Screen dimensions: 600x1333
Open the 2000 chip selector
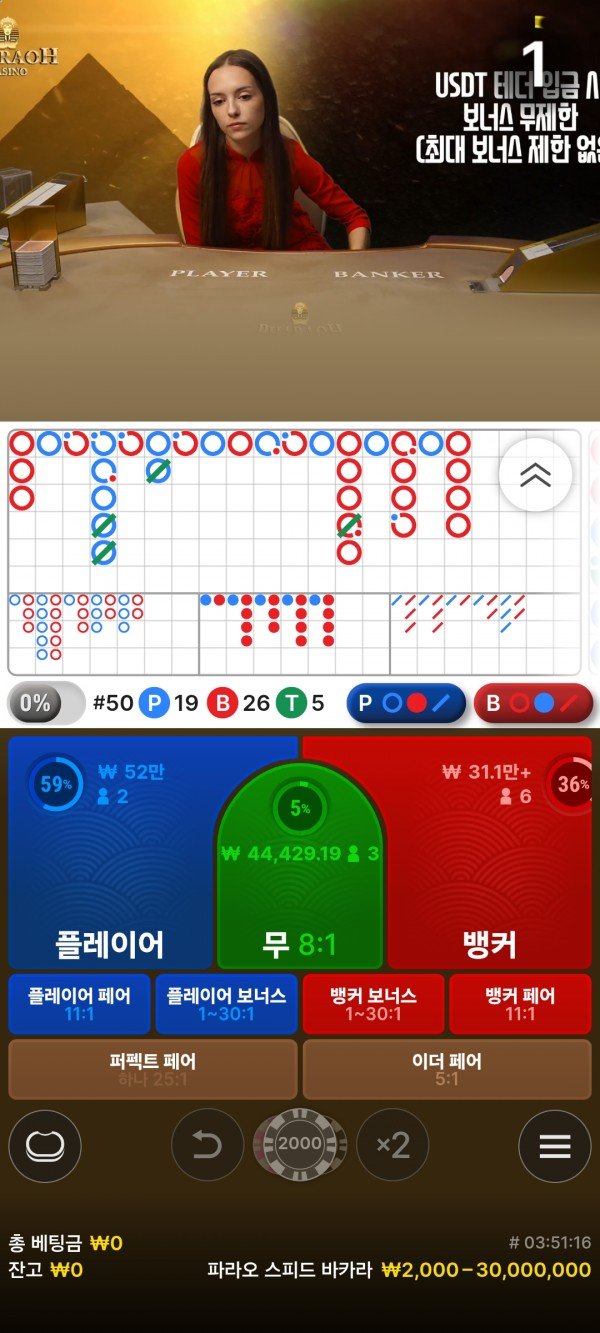click(300, 1144)
